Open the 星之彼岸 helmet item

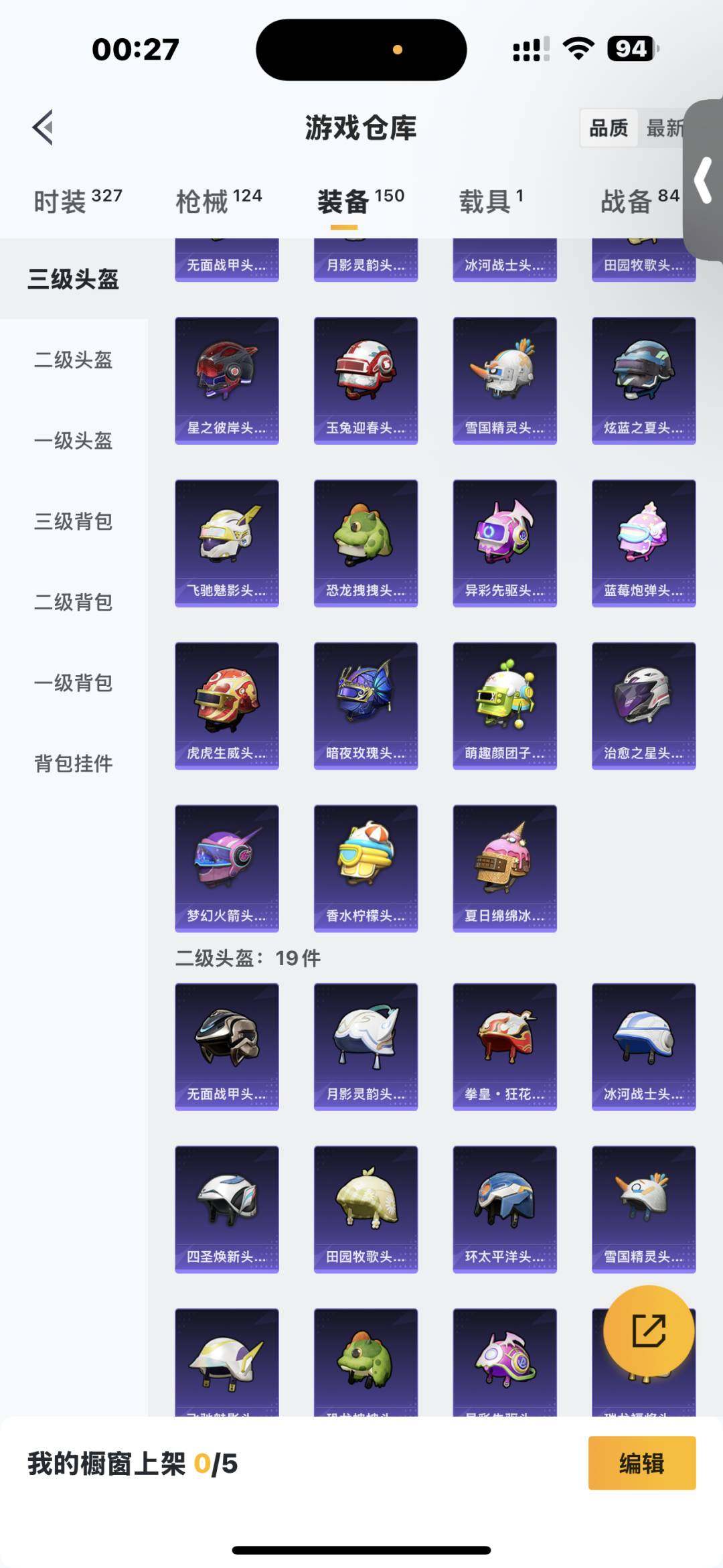(x=226, y=380)
